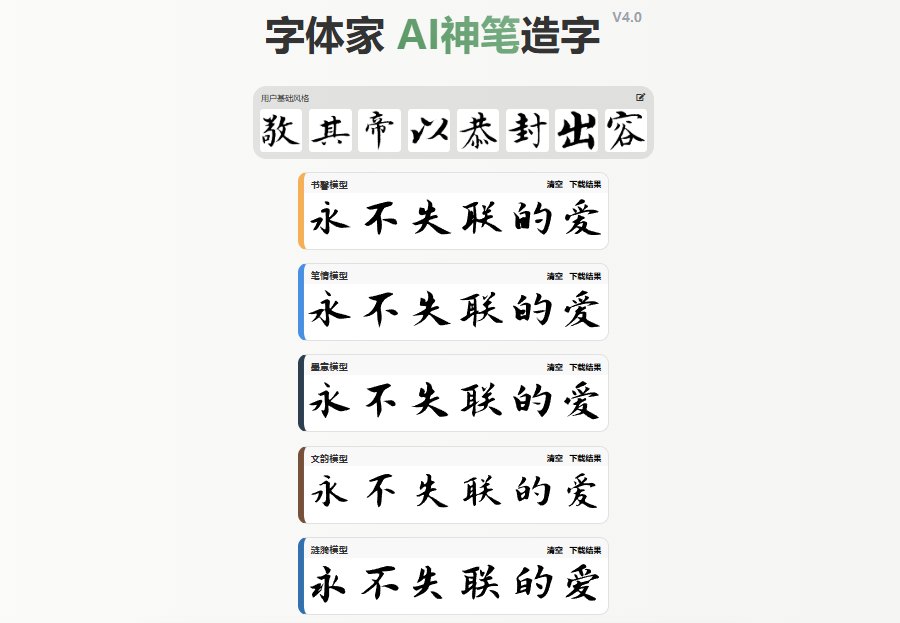900x623 pixels.
Task: Clear the 墨意模型 result
Action: 554,367
